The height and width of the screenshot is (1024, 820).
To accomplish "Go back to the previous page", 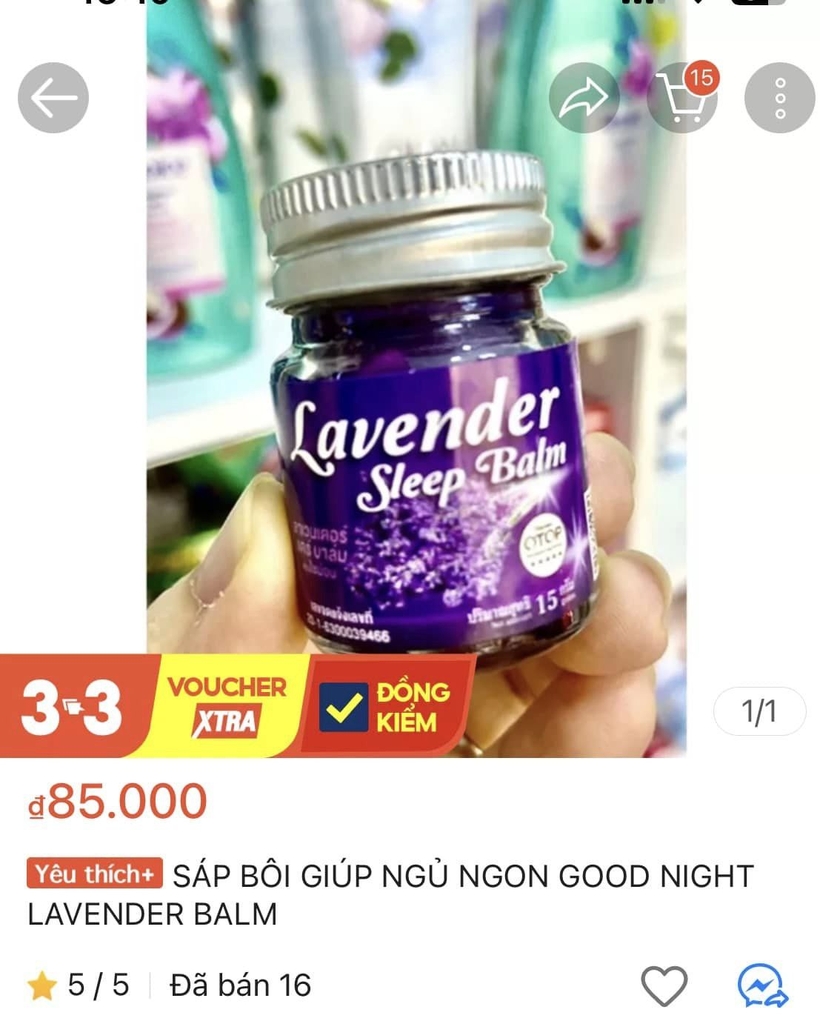I will pyautogui.click(x=53, y=98).
